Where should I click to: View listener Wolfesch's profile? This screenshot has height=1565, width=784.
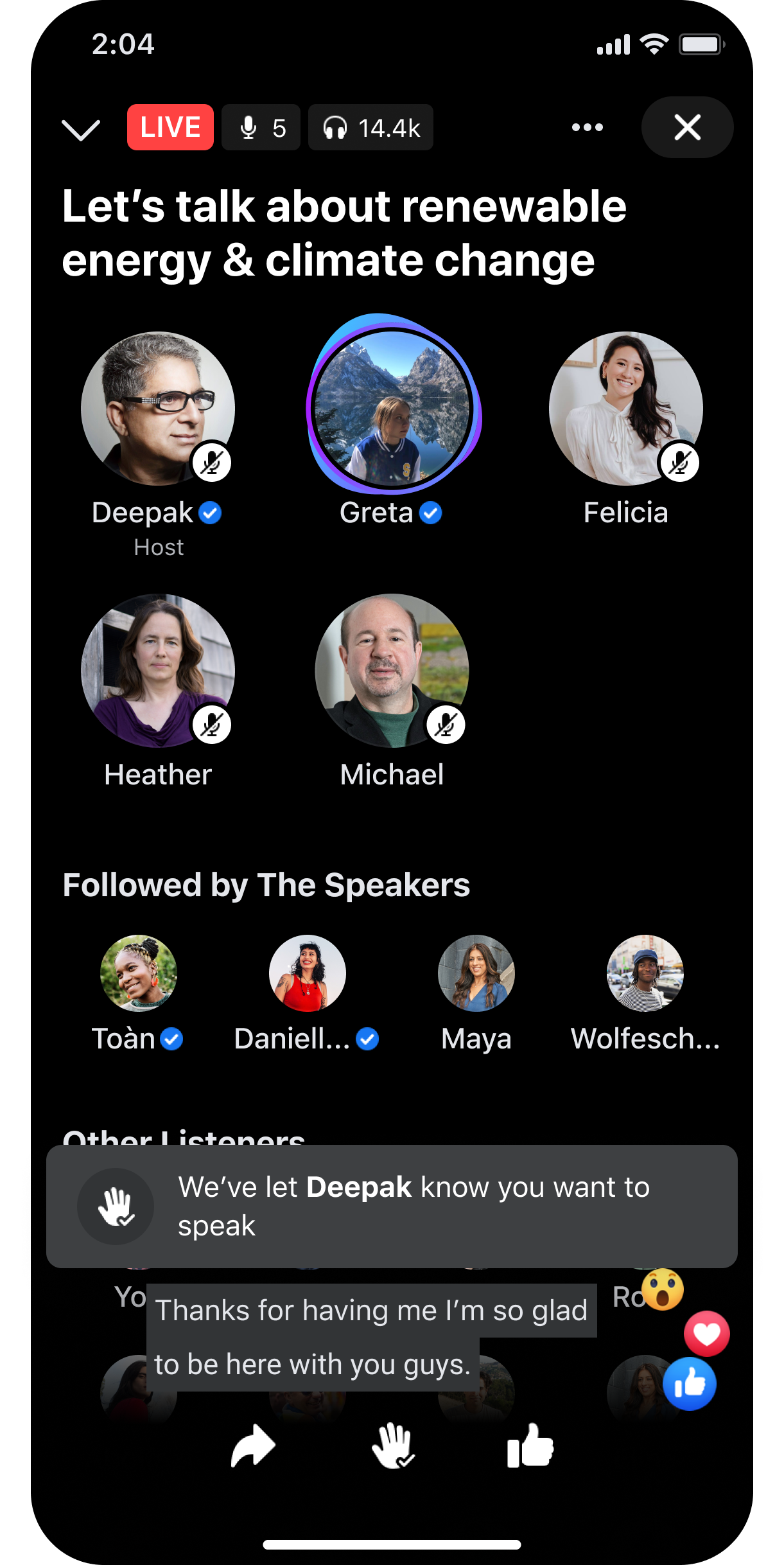click(645, 973)
